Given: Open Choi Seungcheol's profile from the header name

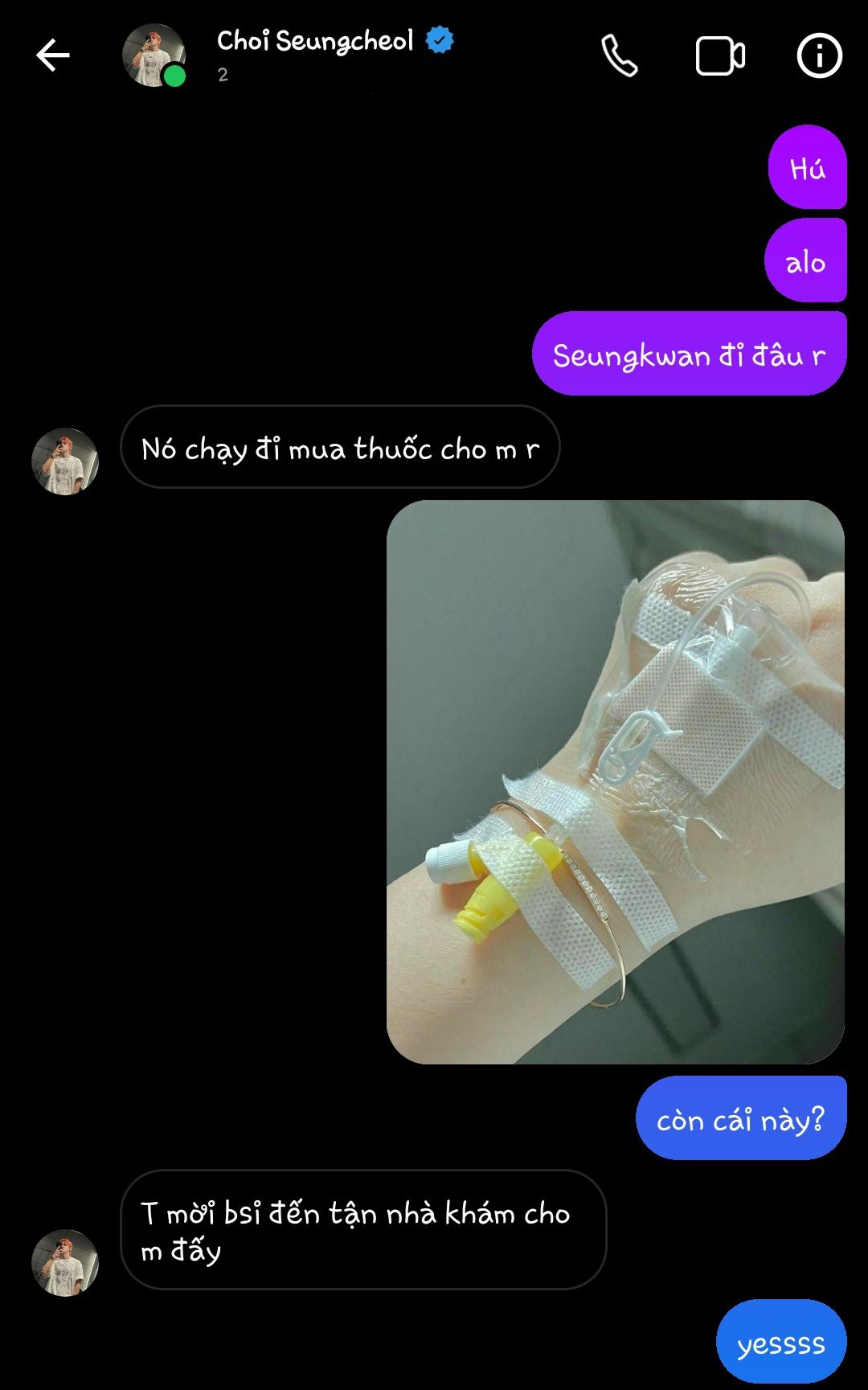Looking at the screenshot, I should (x=315, y=41).
